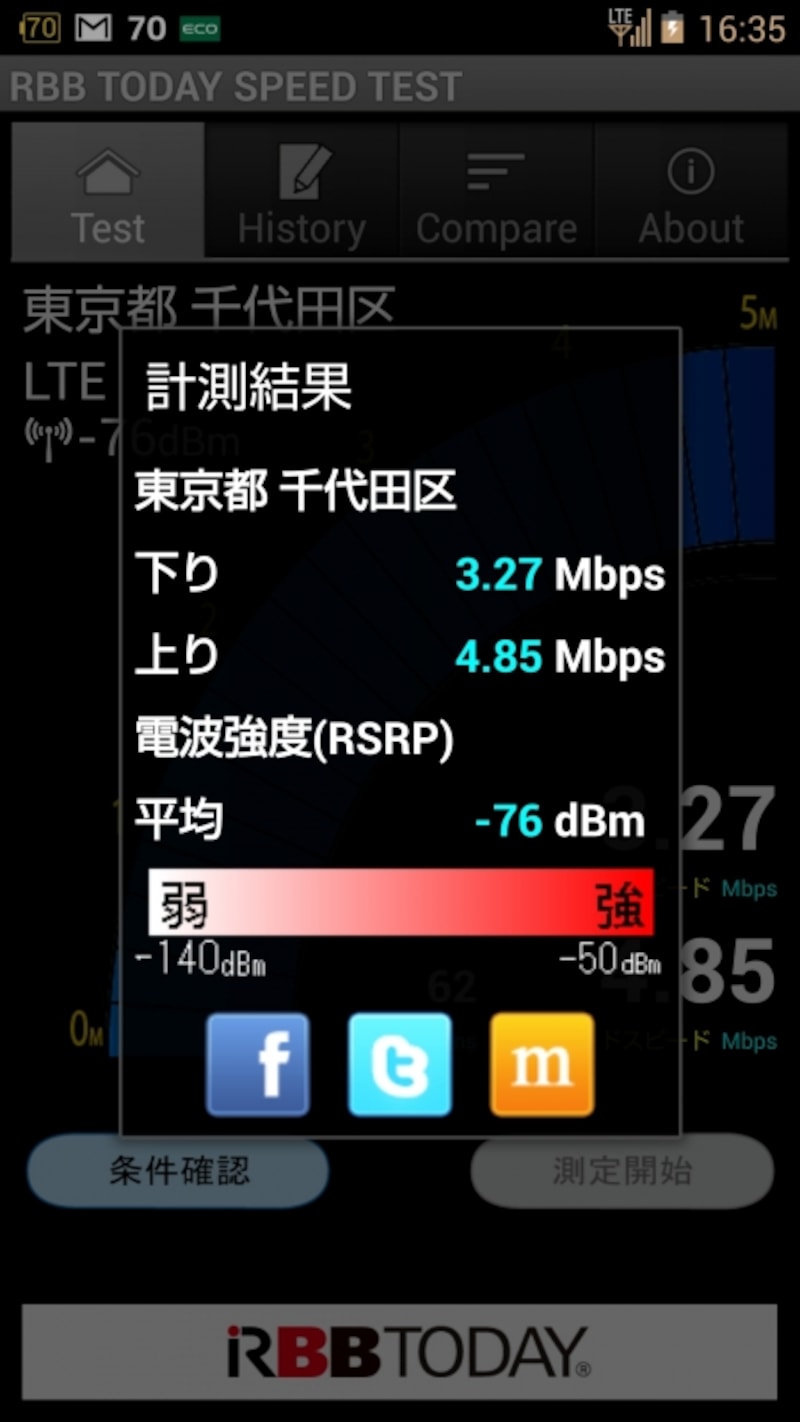Share results on Twitter
The image size is (800, 1422).
point(400,1063)
